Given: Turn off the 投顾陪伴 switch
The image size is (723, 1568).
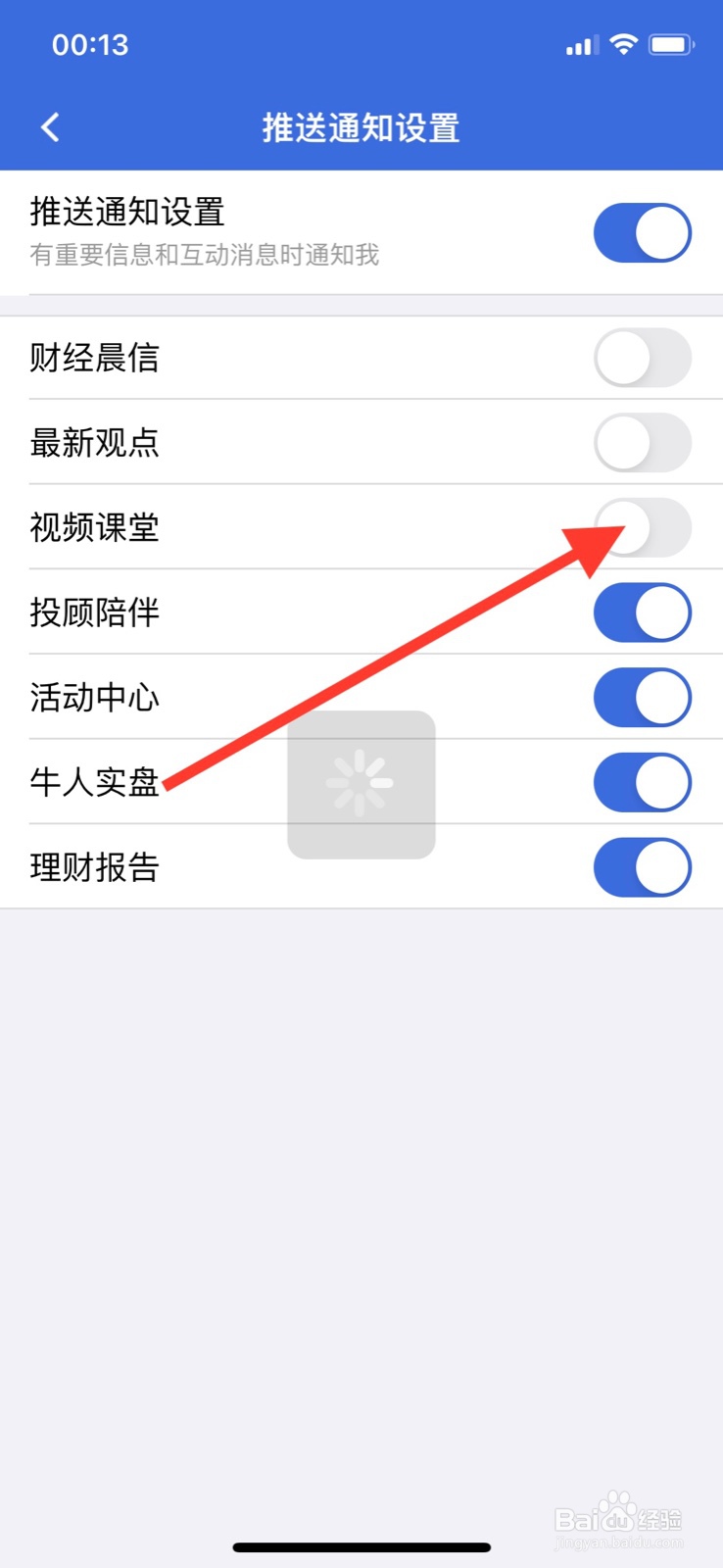Looking at the screenshot, I should (x=643, y=612).
